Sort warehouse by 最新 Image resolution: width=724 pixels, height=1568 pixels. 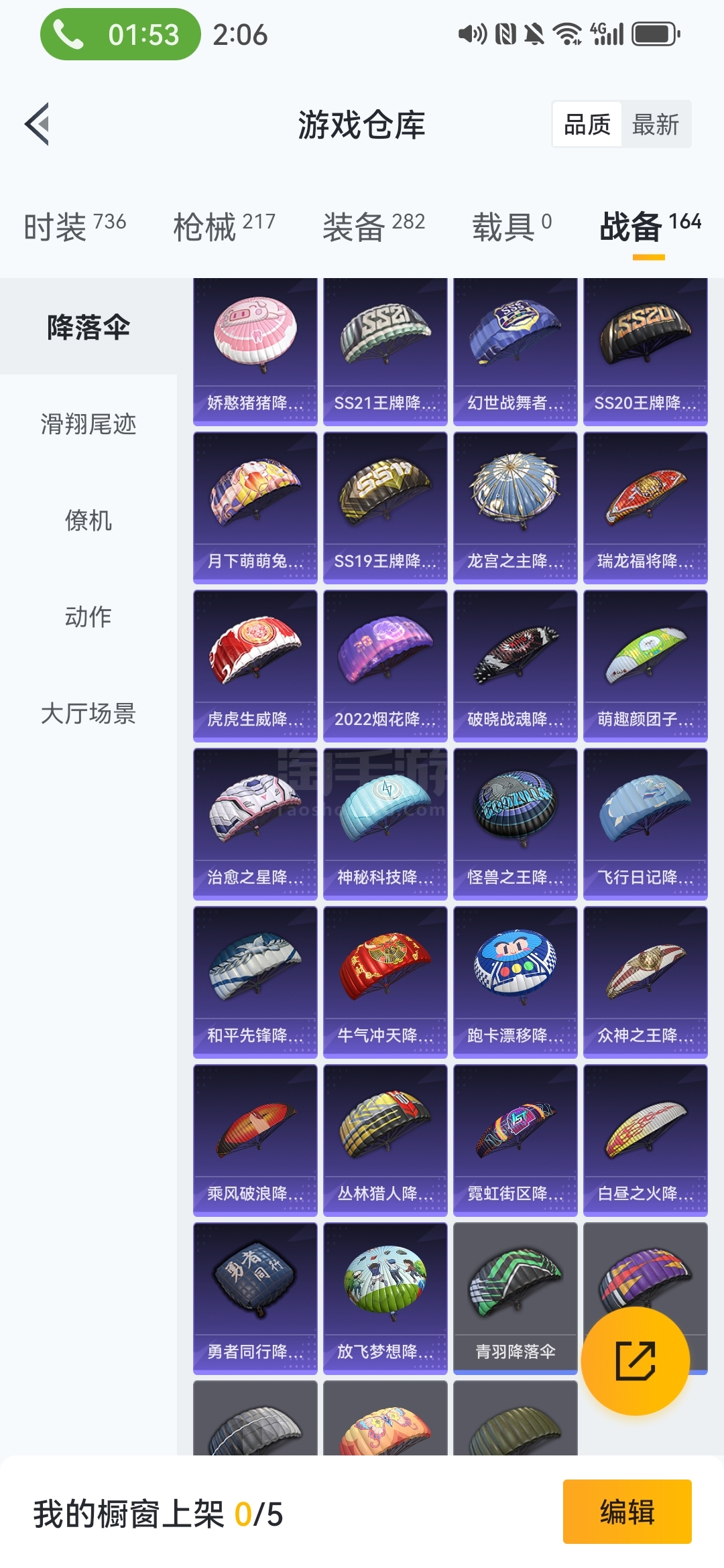655,125
